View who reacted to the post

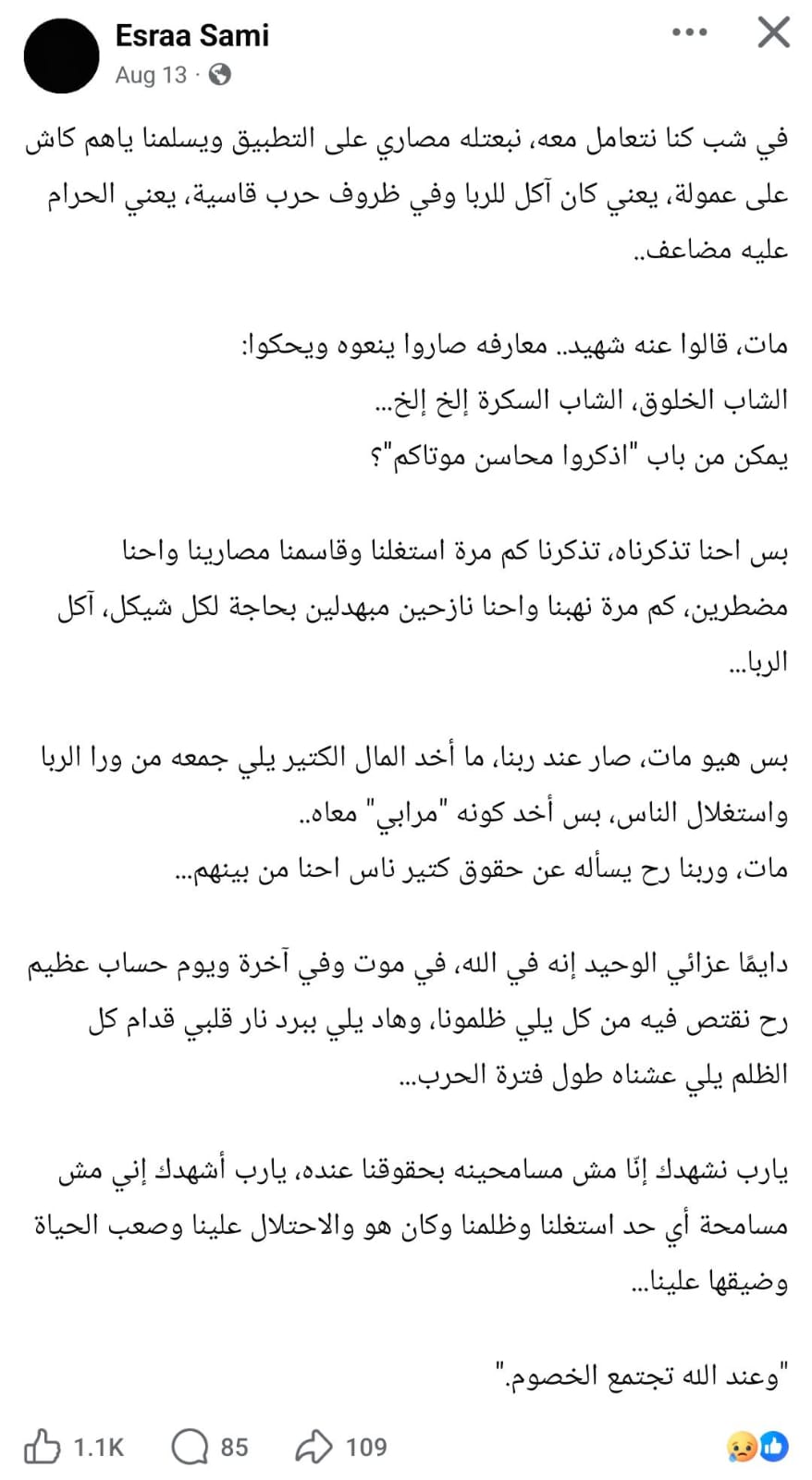pos(757,1446)
